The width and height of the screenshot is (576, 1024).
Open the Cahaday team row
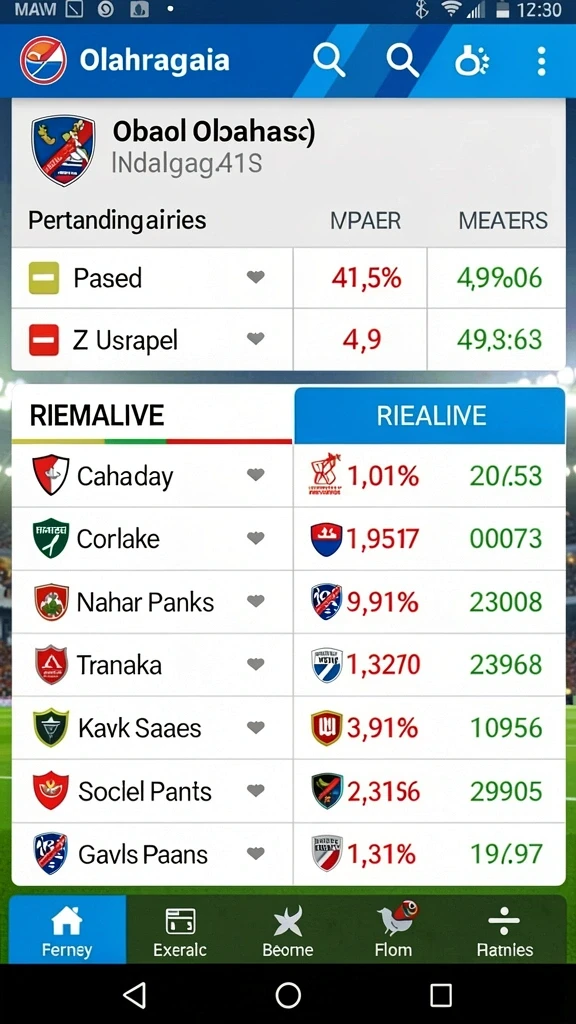288,476
